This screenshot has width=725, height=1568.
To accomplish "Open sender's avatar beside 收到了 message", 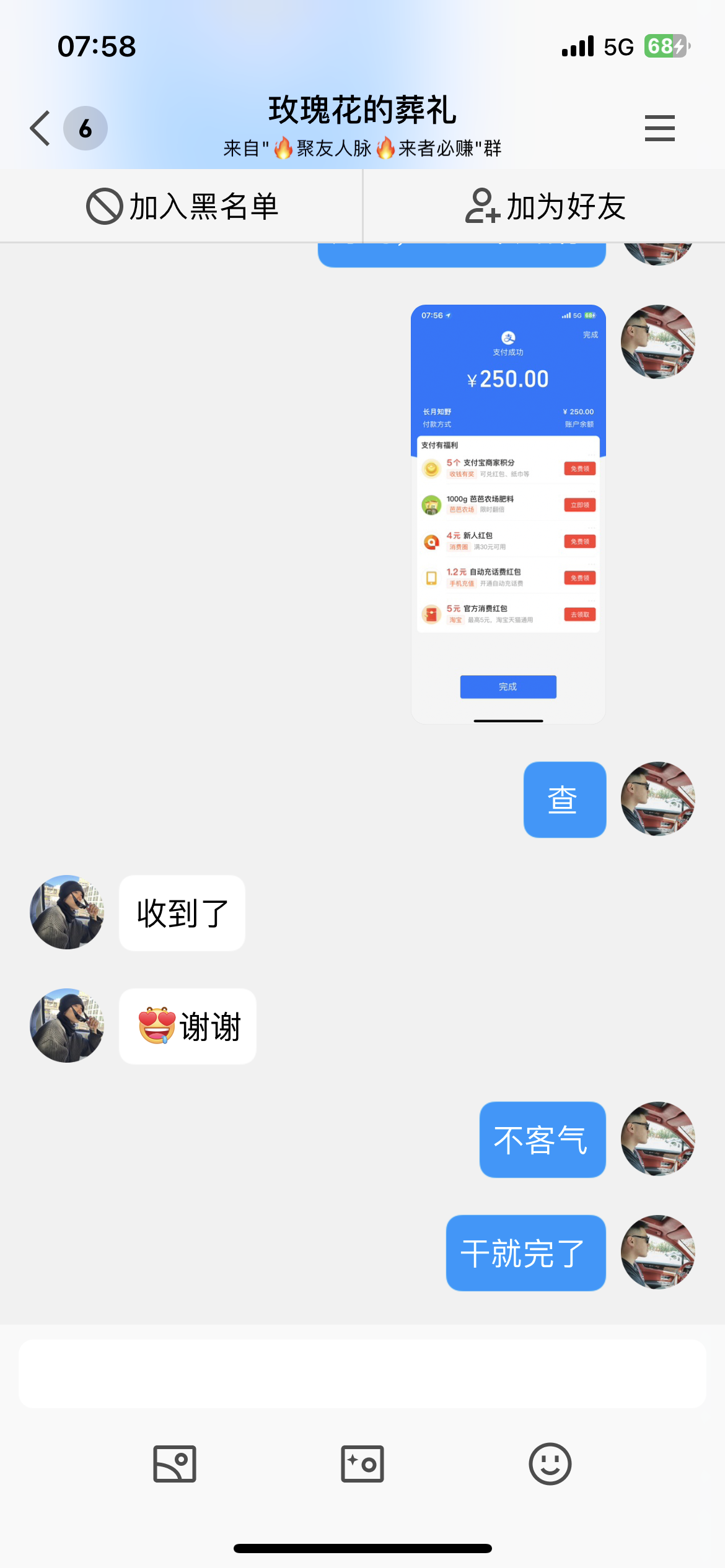I will pos(67,912).
